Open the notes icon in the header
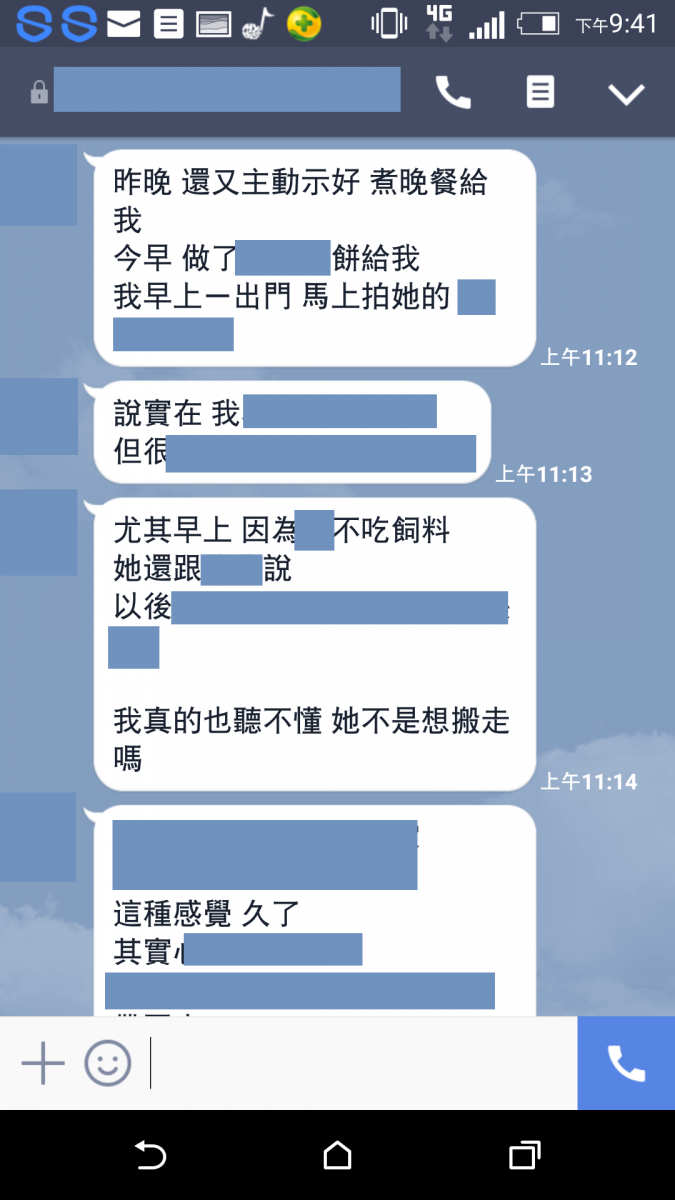Screen dimensions: 675x1200 click(540, 93)
